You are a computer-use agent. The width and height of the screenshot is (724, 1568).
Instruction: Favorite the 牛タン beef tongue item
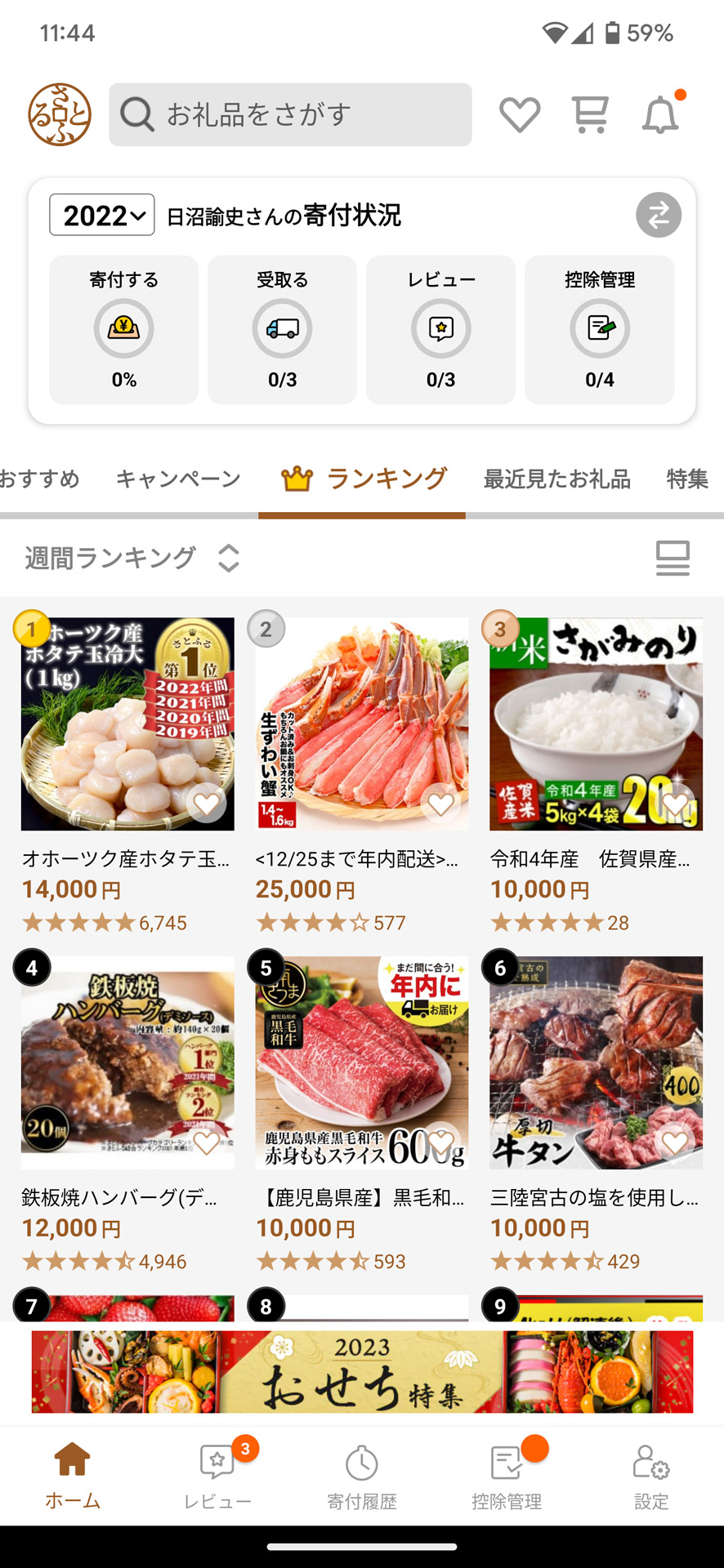(676, 1143)
